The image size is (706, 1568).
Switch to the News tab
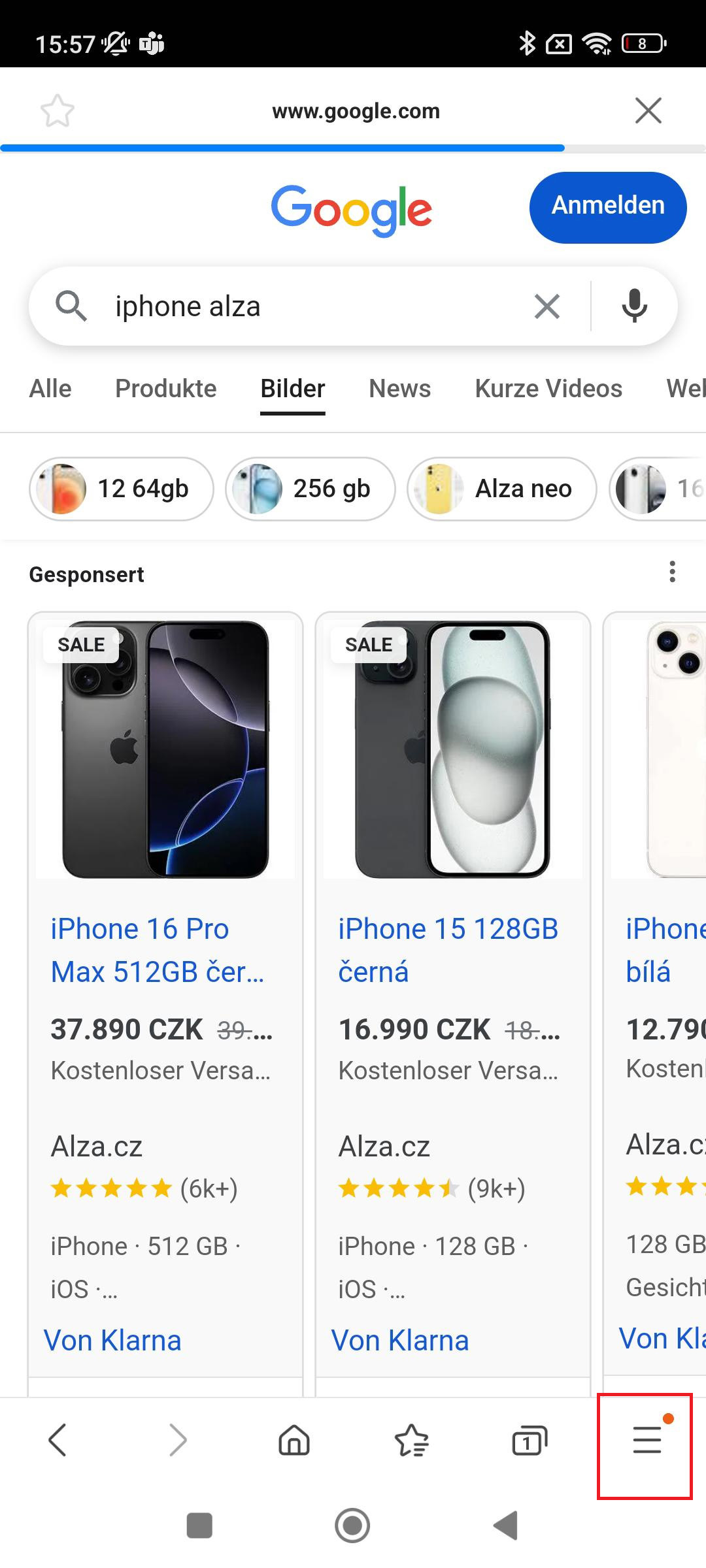[x=399, y=388]
